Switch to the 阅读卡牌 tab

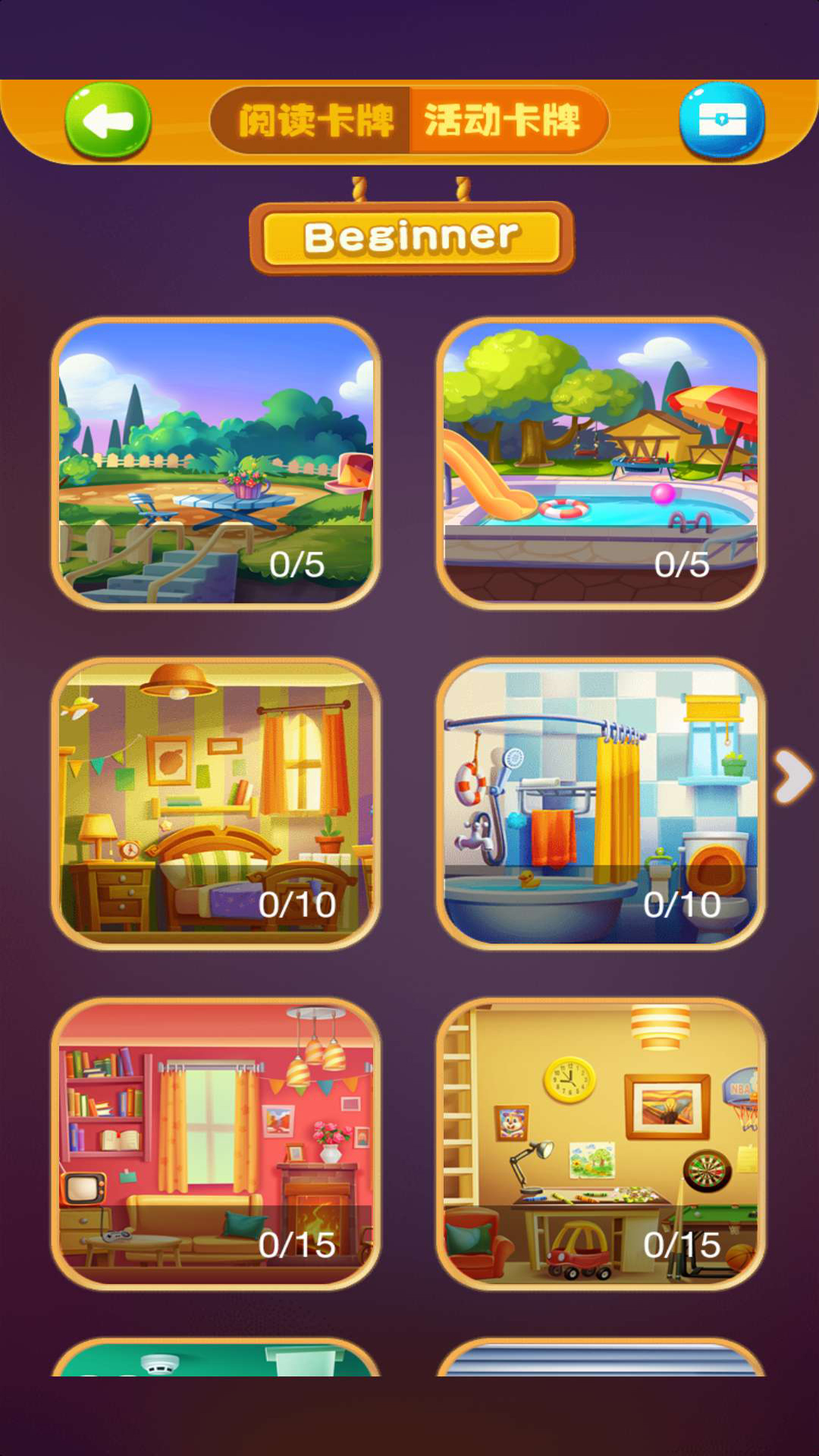pyautogui.click(x=315, y=121)
